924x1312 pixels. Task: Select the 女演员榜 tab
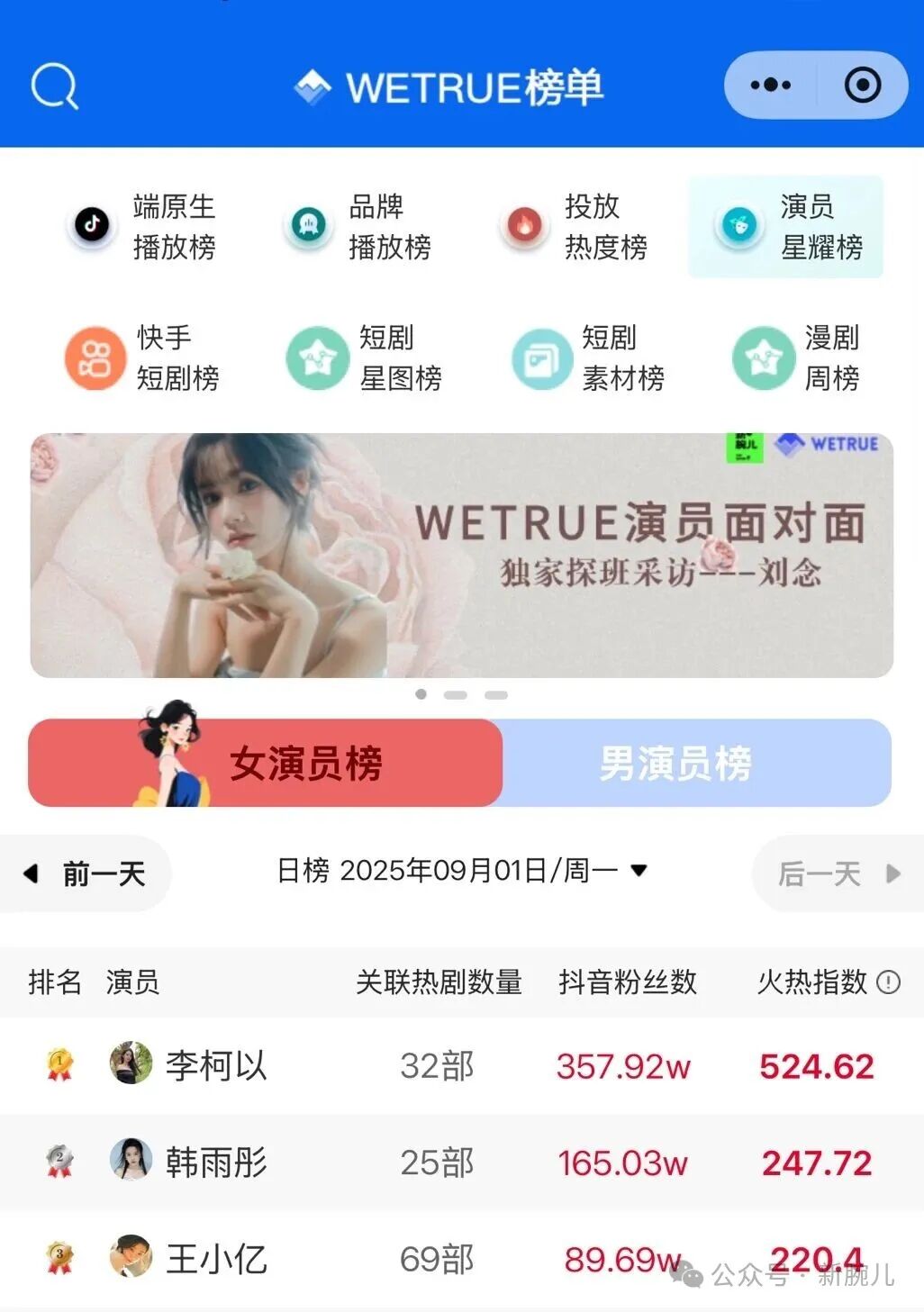[x=266, y=763]
